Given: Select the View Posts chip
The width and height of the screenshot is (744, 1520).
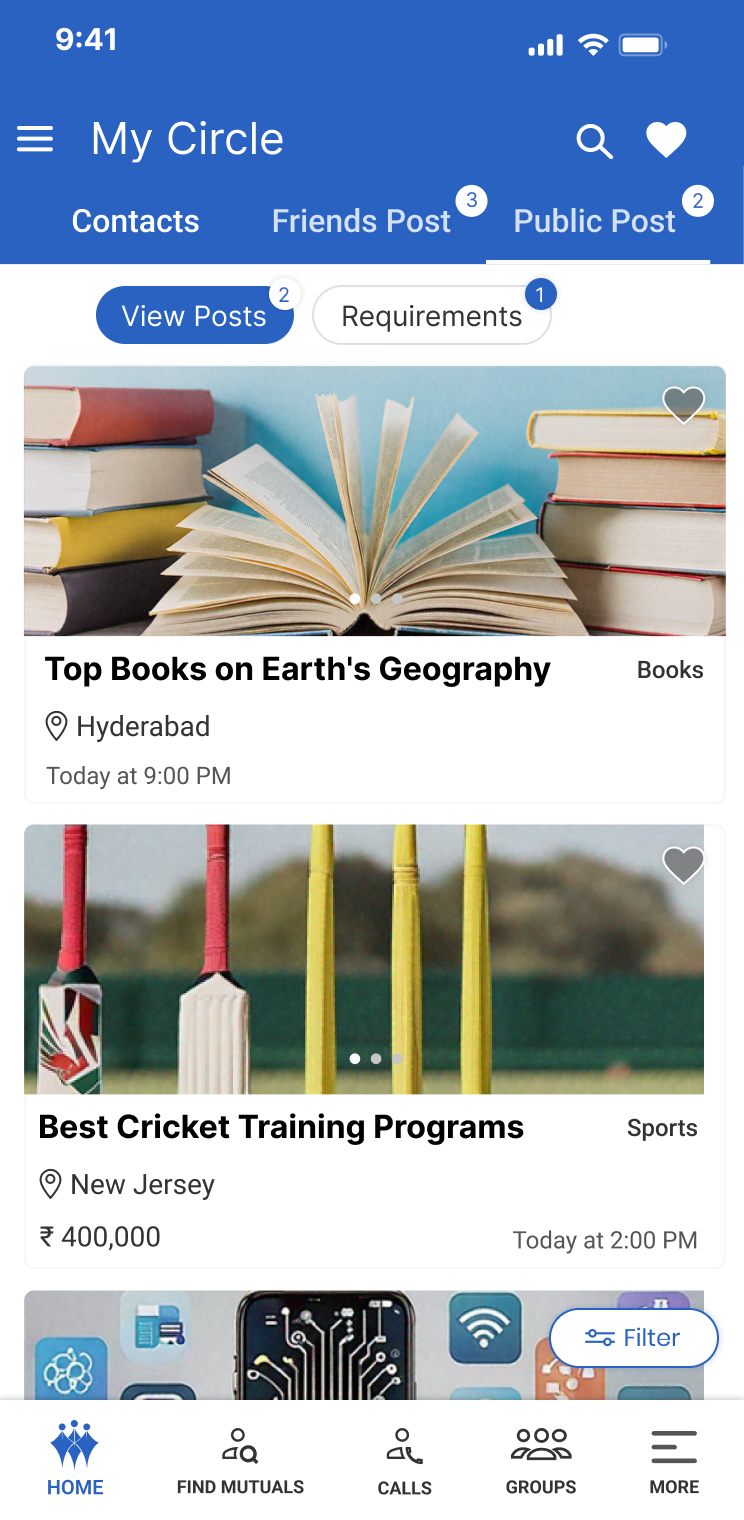Looking at the screenshot, I should tap(194, 316).
